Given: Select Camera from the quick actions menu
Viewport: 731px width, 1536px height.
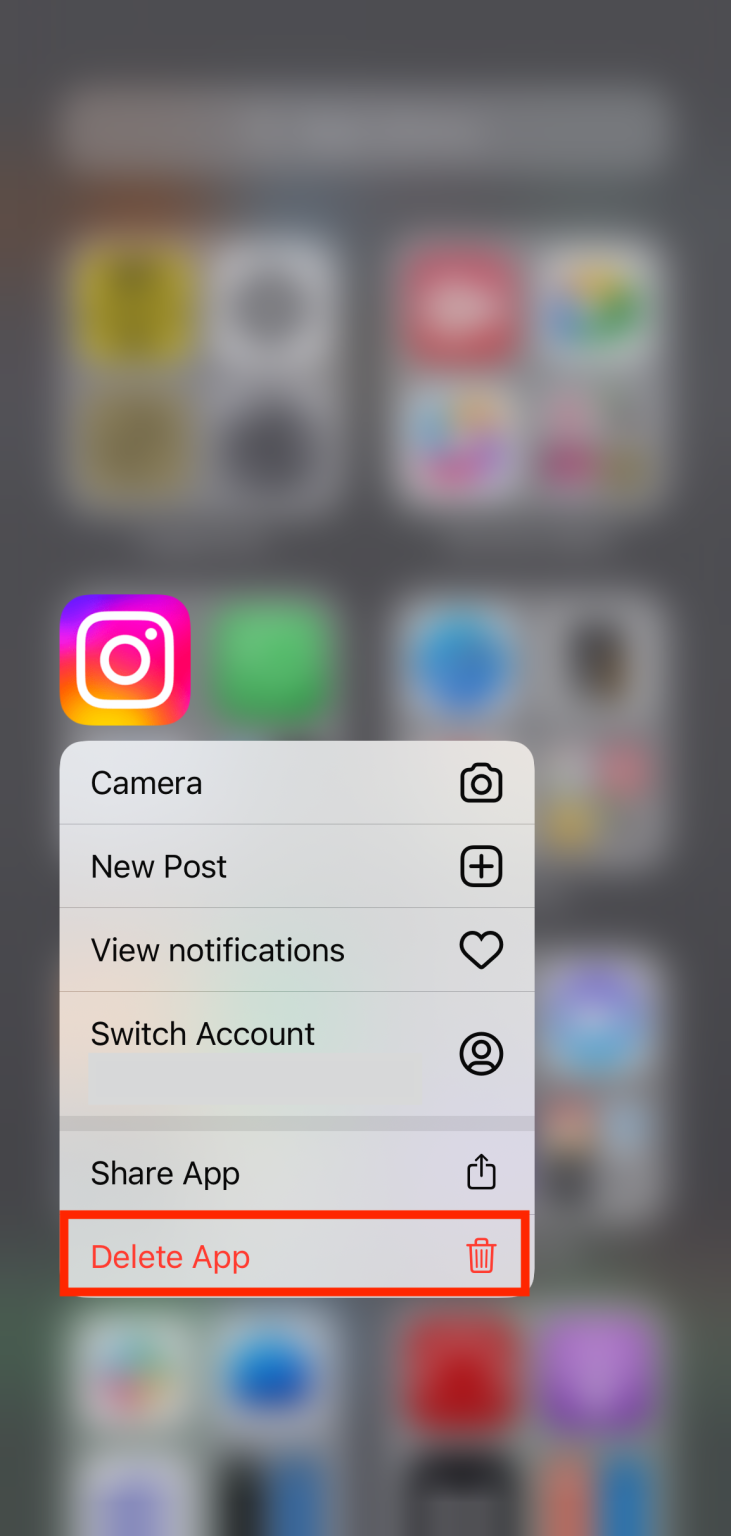Looking at the screenshot, I should click(146, 783).
